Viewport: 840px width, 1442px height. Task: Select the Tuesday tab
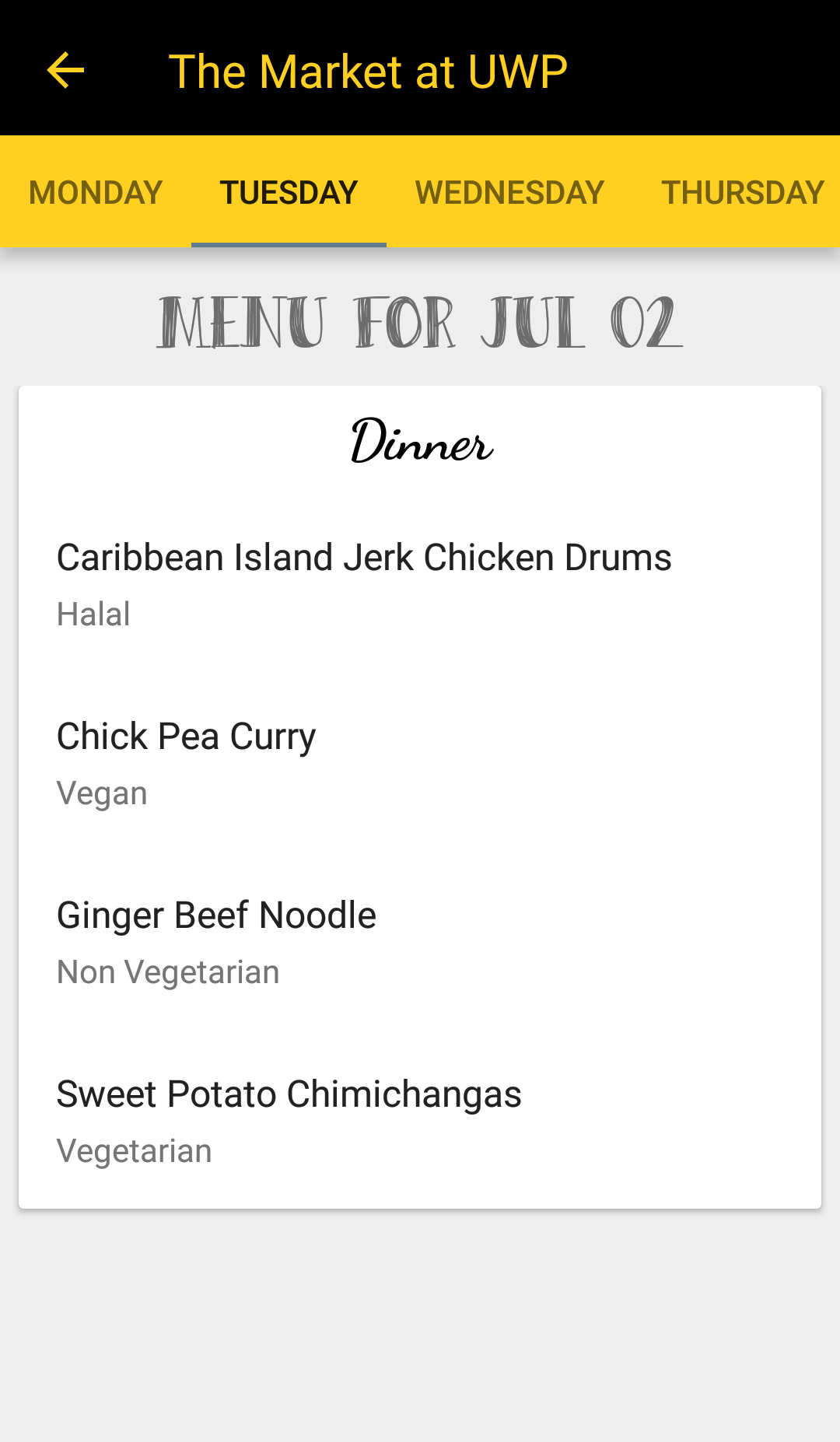point(289,192)
